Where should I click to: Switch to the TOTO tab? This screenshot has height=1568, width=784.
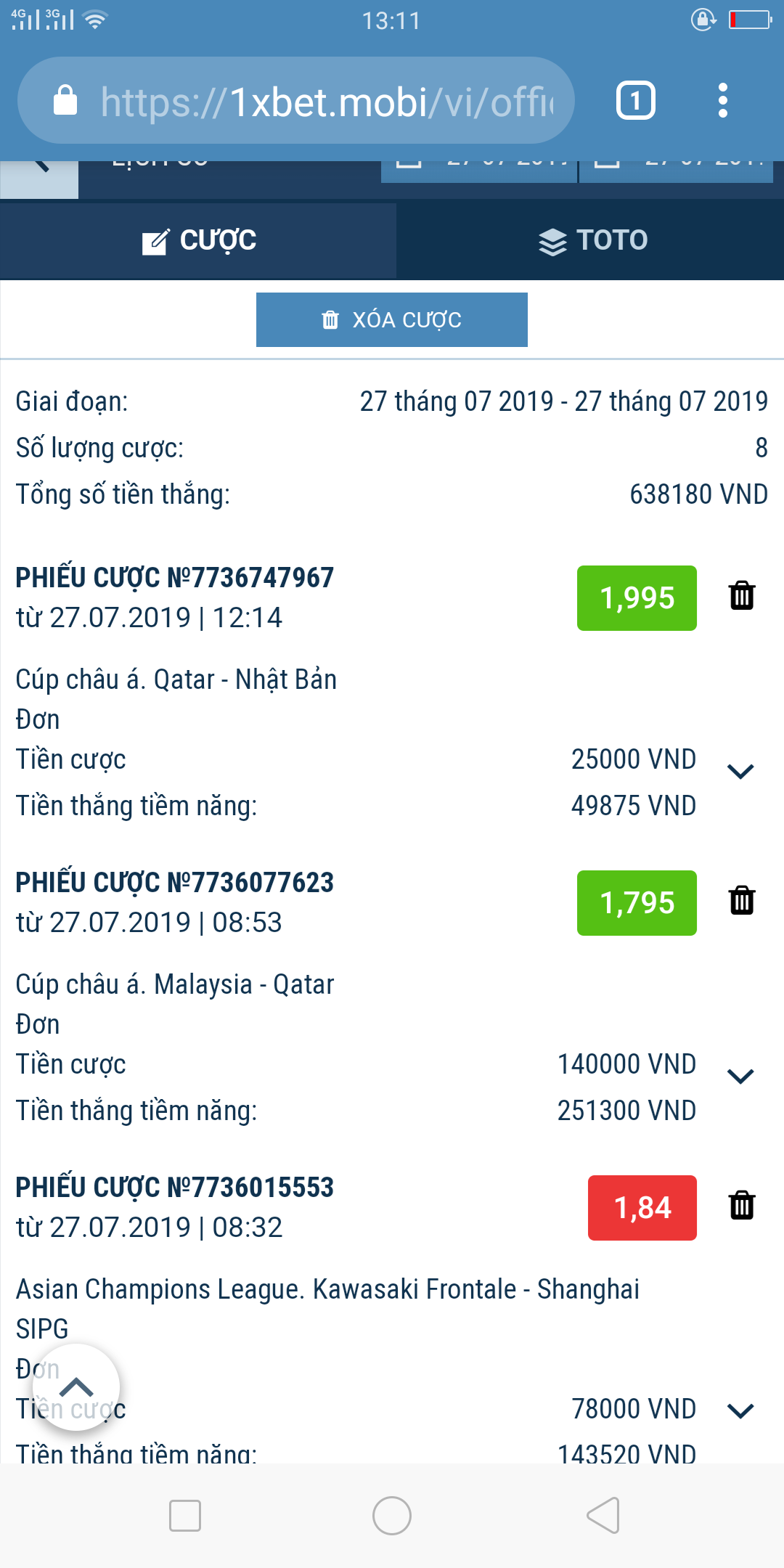591,240
